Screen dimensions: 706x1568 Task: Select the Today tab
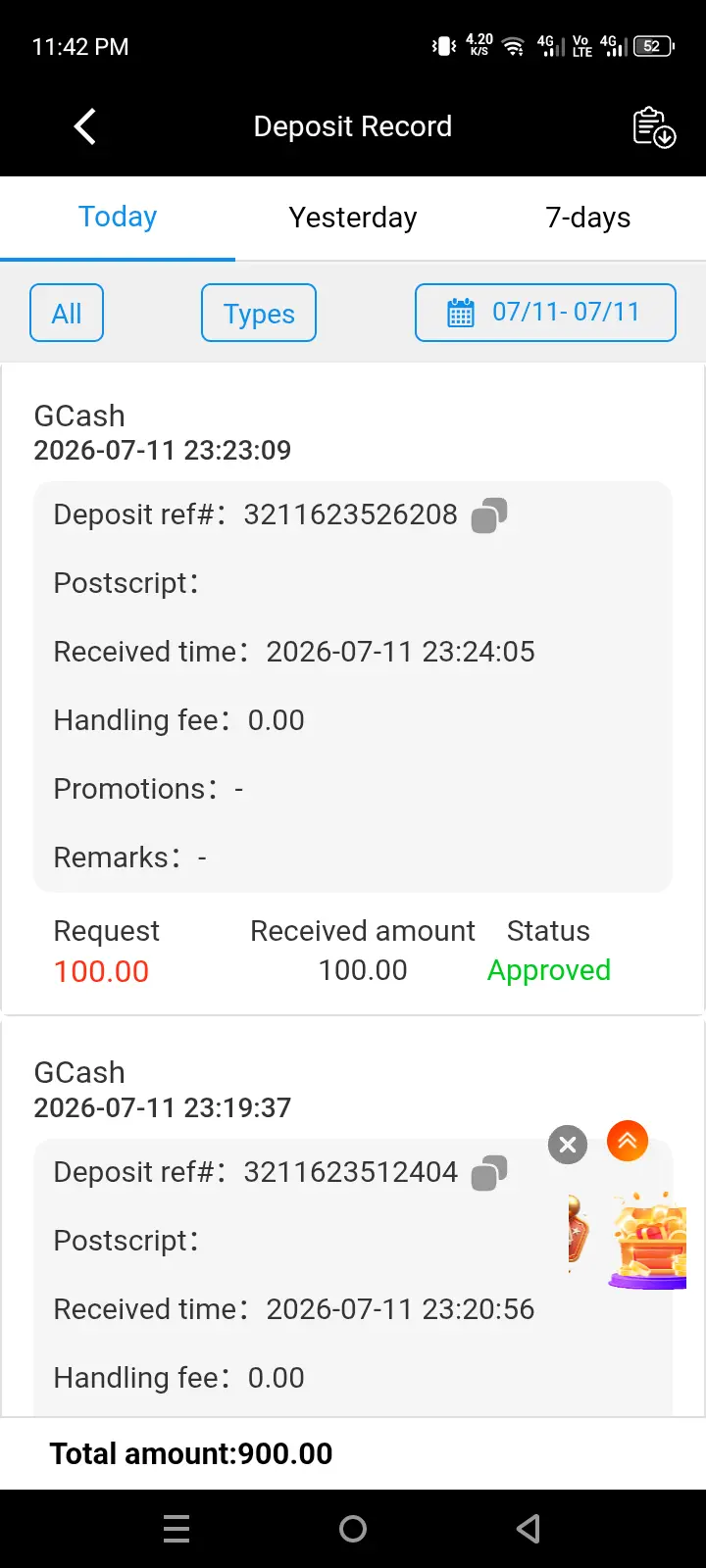(x=118, y=218)
